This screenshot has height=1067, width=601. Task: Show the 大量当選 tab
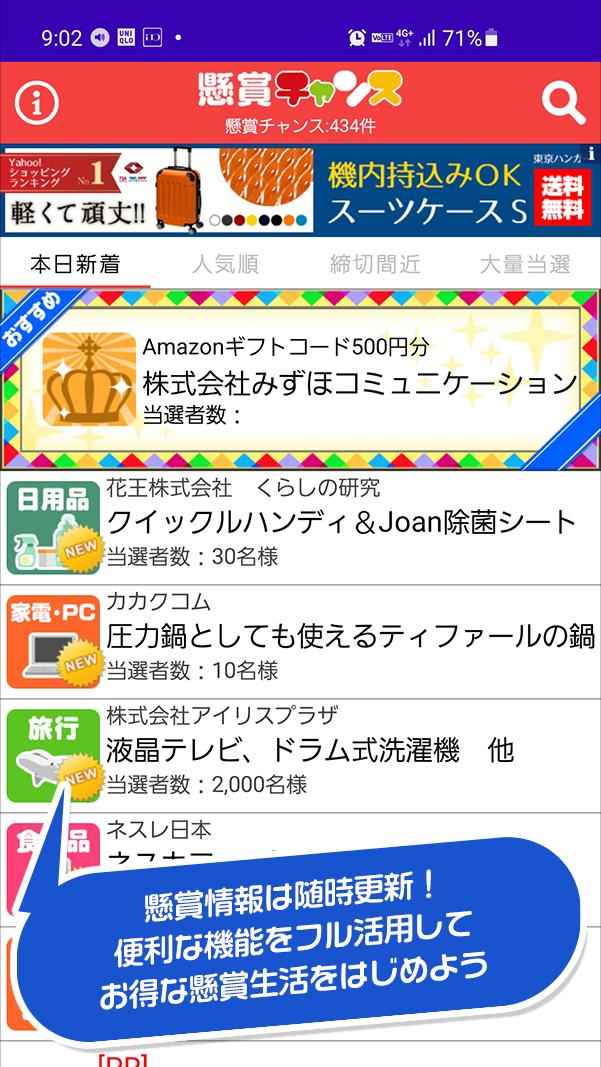coord(525,264)
